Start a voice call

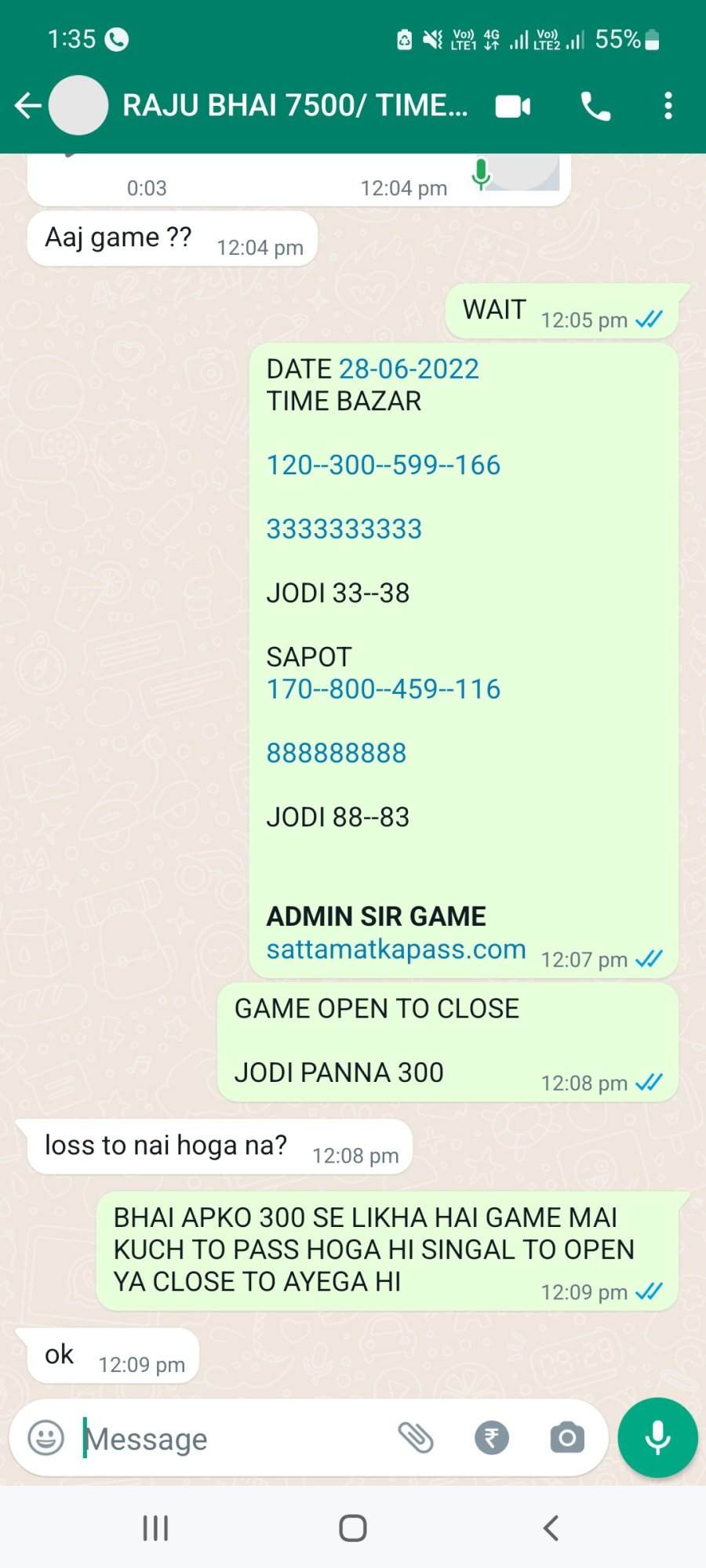(595, 106)
